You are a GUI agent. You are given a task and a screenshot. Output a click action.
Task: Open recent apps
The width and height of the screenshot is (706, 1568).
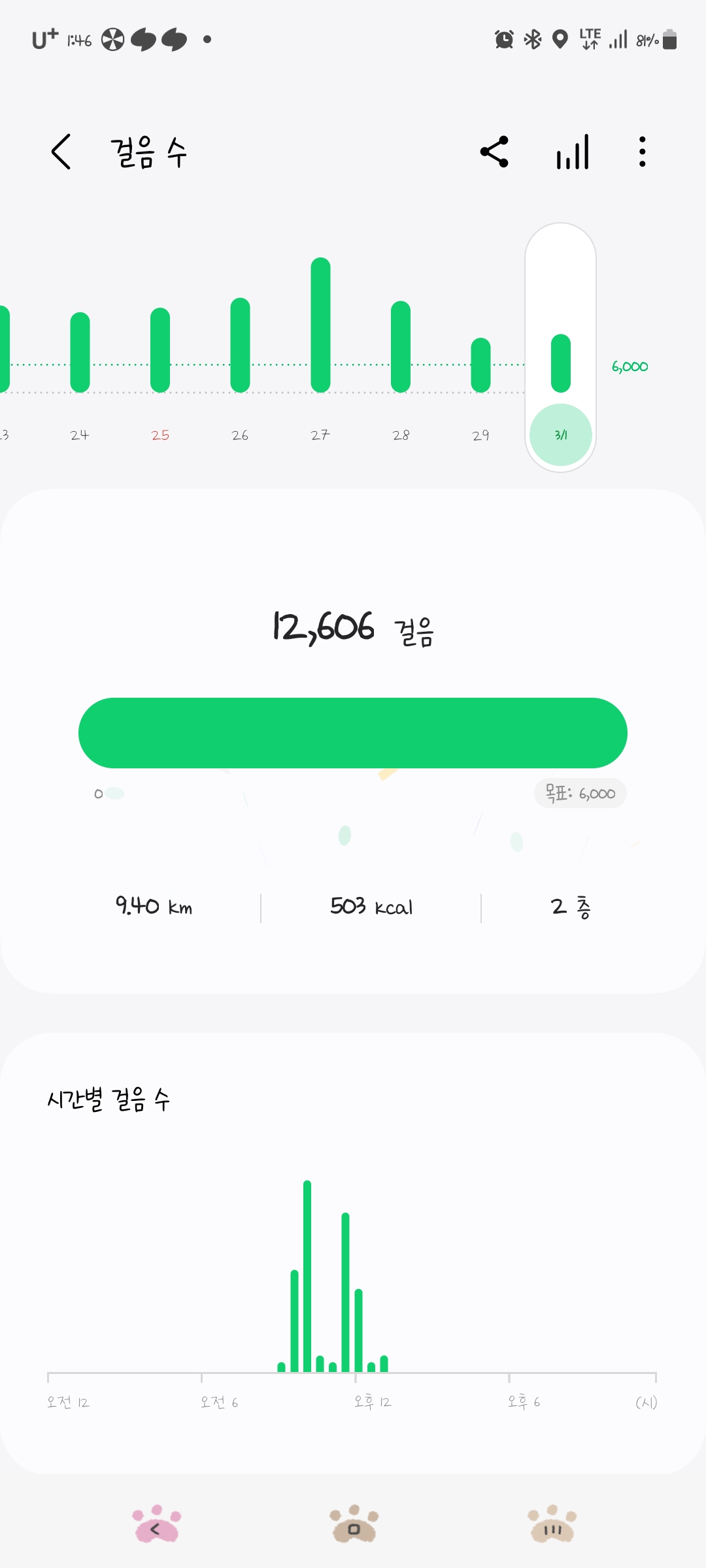click(552, 1526)
